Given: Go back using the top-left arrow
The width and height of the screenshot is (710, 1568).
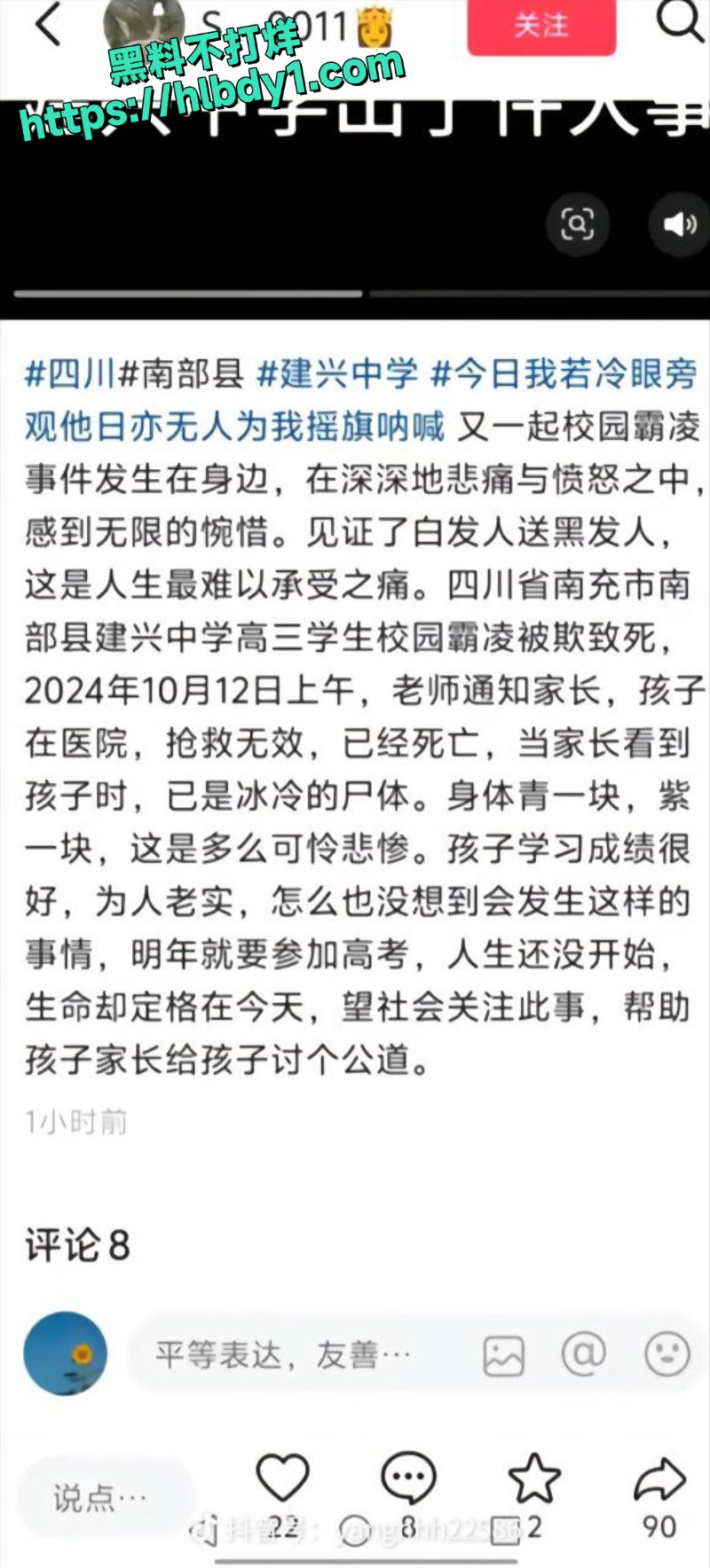Looking at the screenshot, I should pyautogui.click(x=48, y=24).
